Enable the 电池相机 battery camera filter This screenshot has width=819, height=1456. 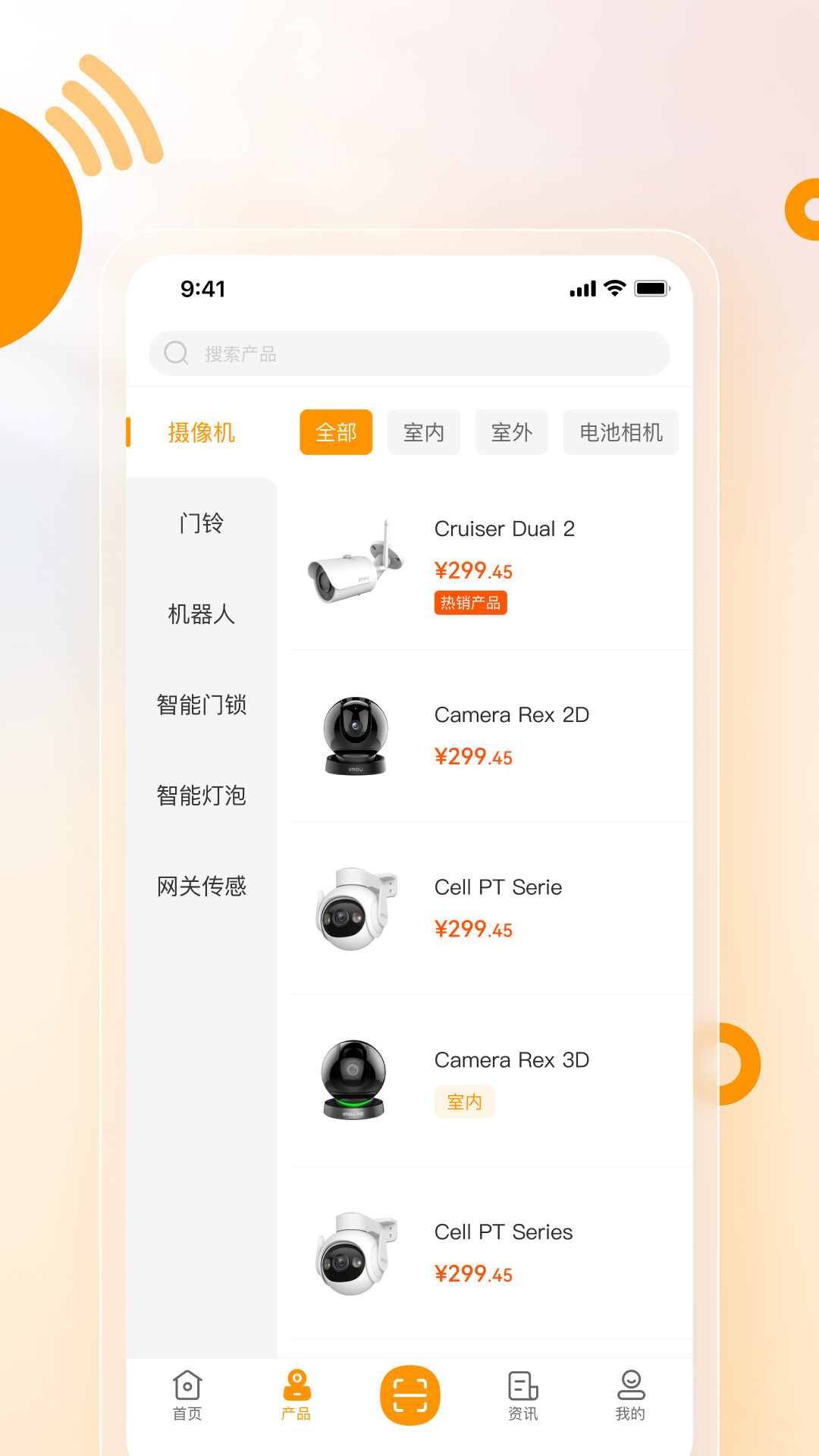click(x=620, y=432)
